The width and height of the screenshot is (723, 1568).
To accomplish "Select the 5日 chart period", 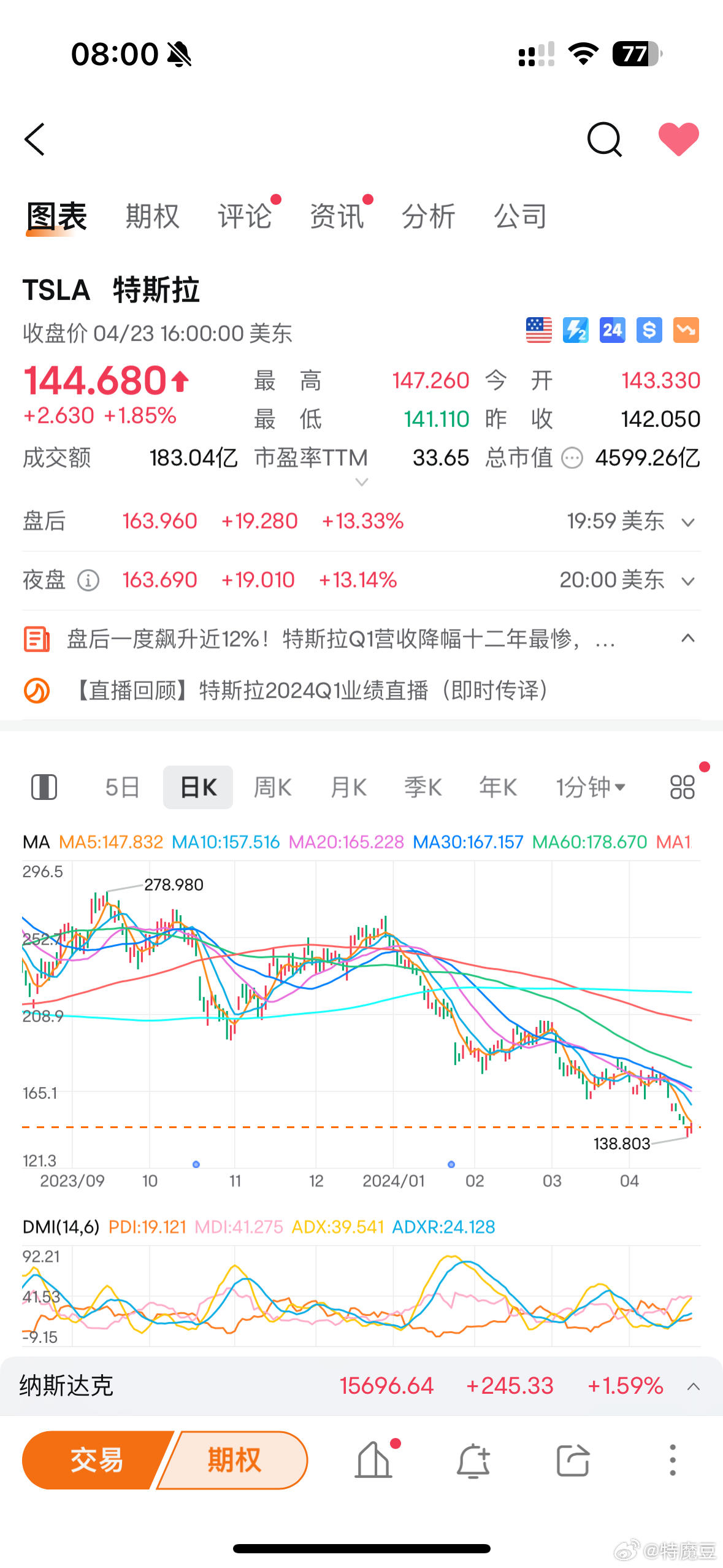I will (x=123, y=787).
